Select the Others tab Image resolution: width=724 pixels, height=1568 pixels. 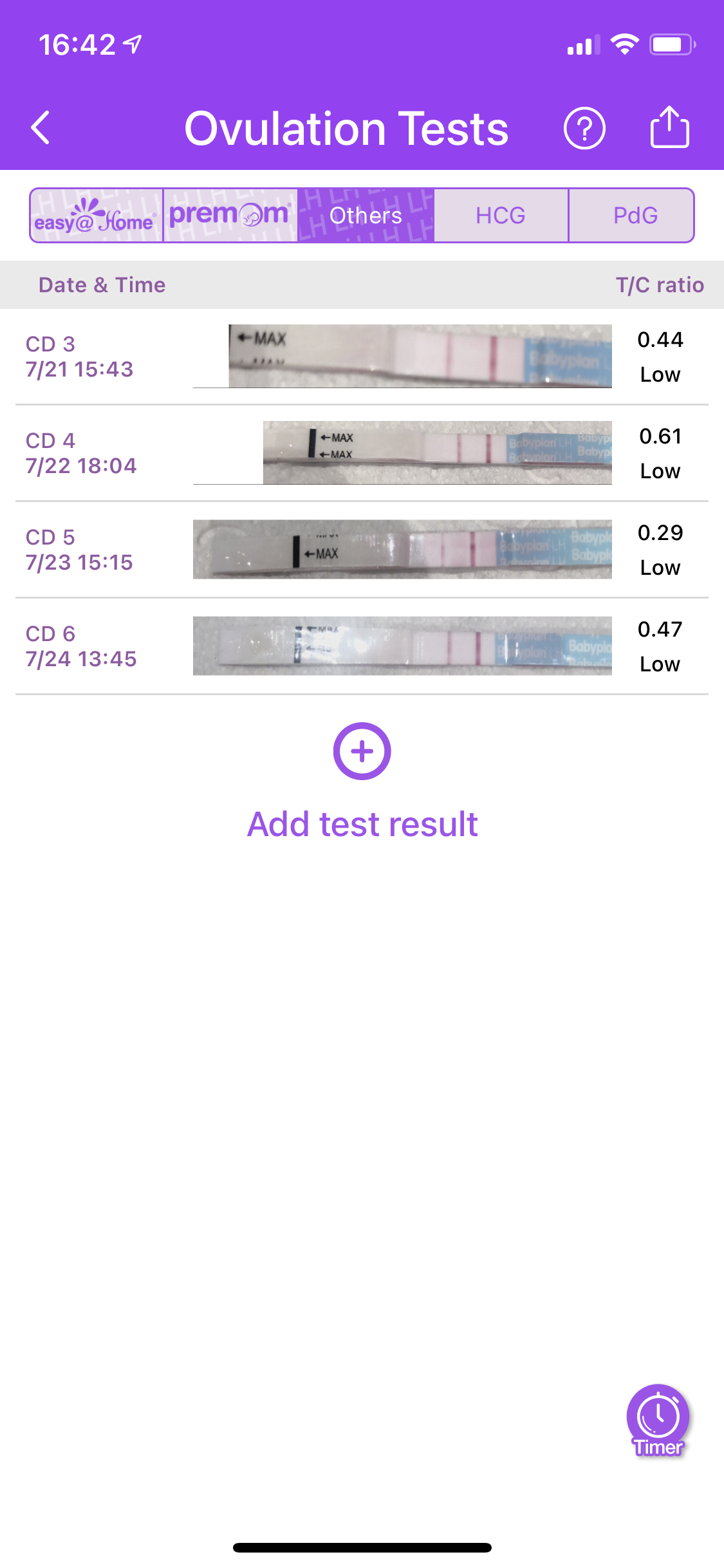click(366, 216)
